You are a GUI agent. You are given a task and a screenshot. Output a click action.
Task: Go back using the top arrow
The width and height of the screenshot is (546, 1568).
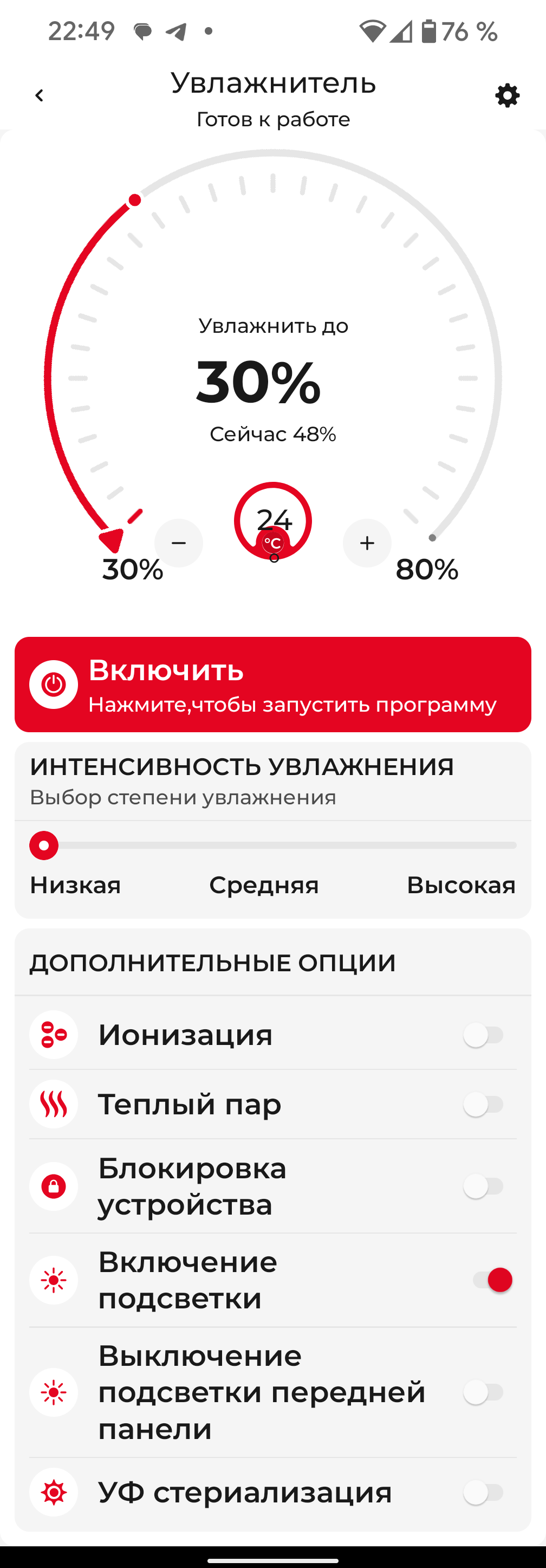click(x=40, y=95)
